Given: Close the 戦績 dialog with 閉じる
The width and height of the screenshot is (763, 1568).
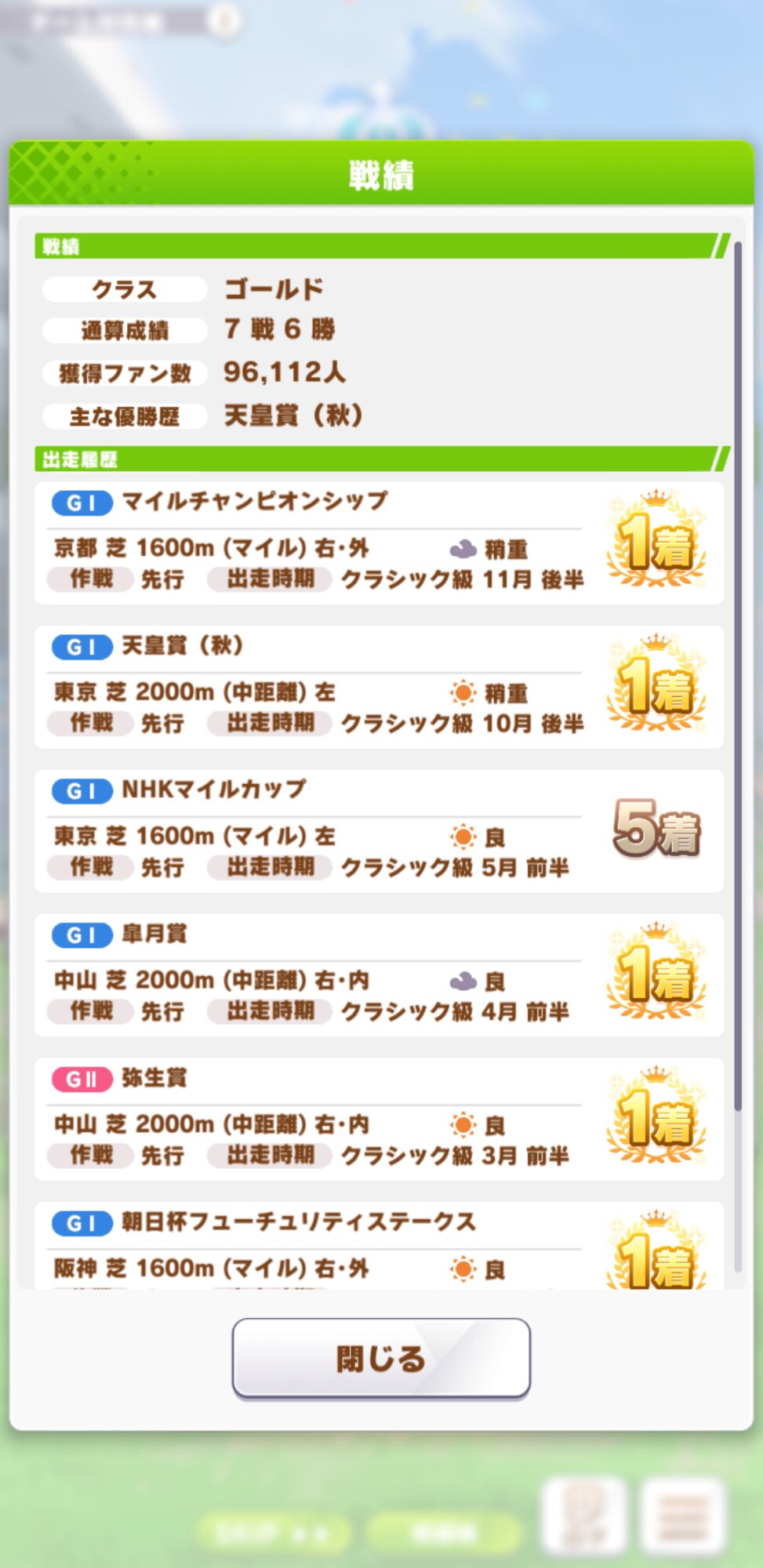Looking at the screenshot, I should pyautogui.click(x=381, y=1358).
